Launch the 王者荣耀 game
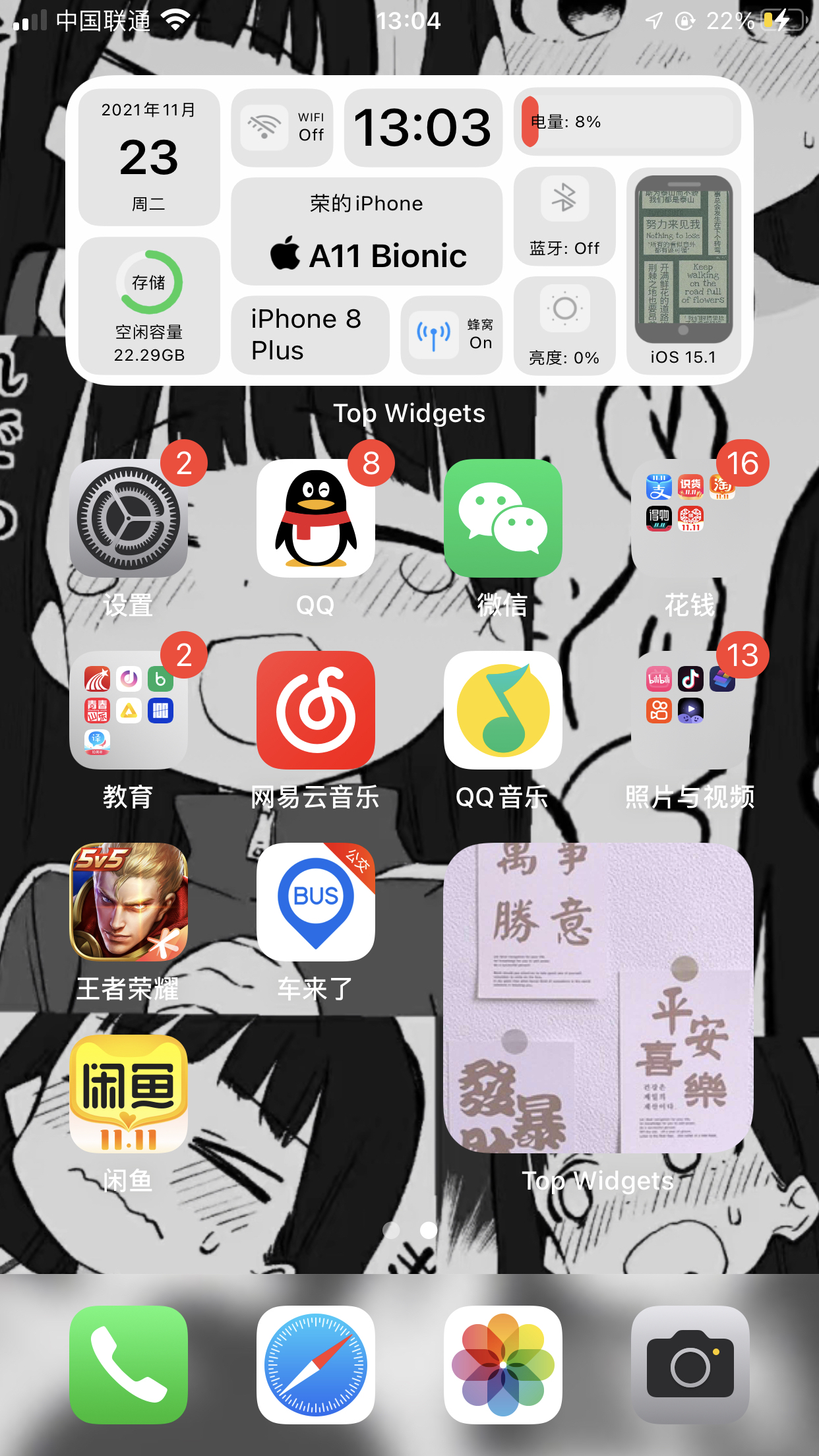Image resolution: width=819 pixels, height=1456 pixels. [129, 902]
